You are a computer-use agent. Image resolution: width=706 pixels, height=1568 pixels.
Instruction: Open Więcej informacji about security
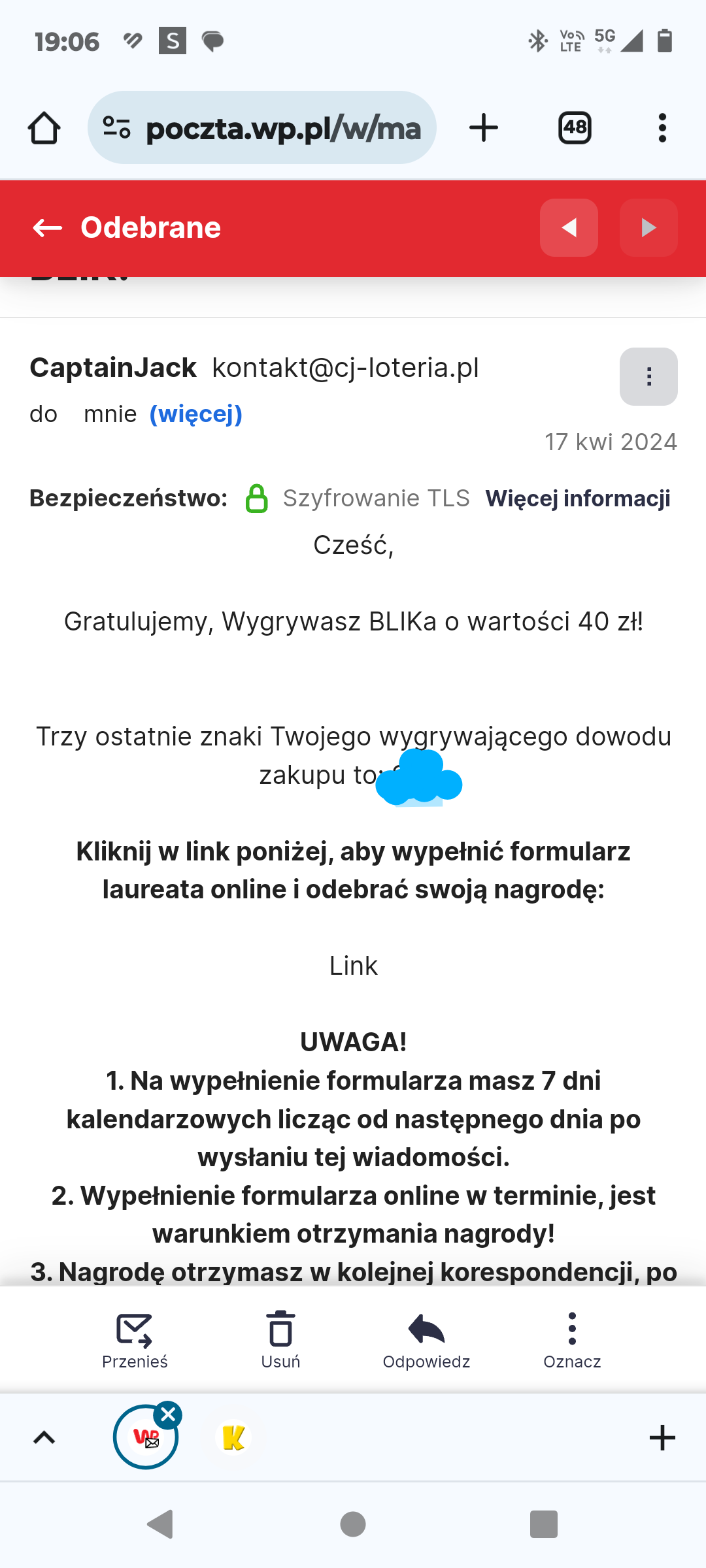[577, 498]
